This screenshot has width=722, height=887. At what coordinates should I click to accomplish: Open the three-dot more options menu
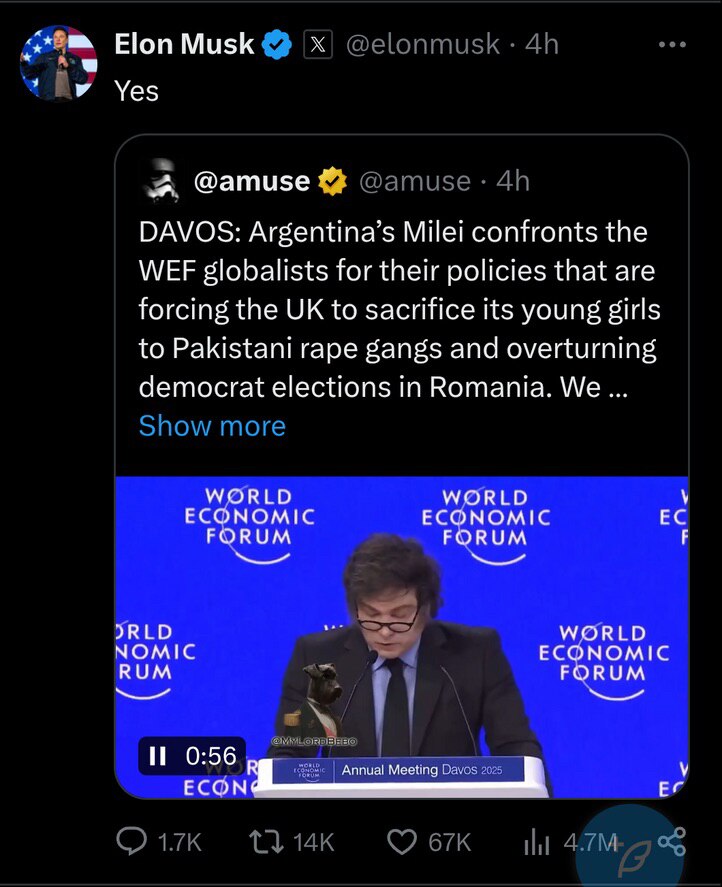click(x=672, y=42)
